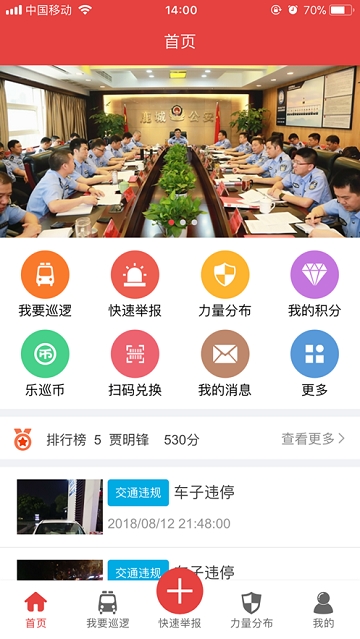The height and width of the screenshot is (639, 360).
Task: Open 快速举报 red siren grid icon
Action: pyautogui.click(x=135, y=275)
